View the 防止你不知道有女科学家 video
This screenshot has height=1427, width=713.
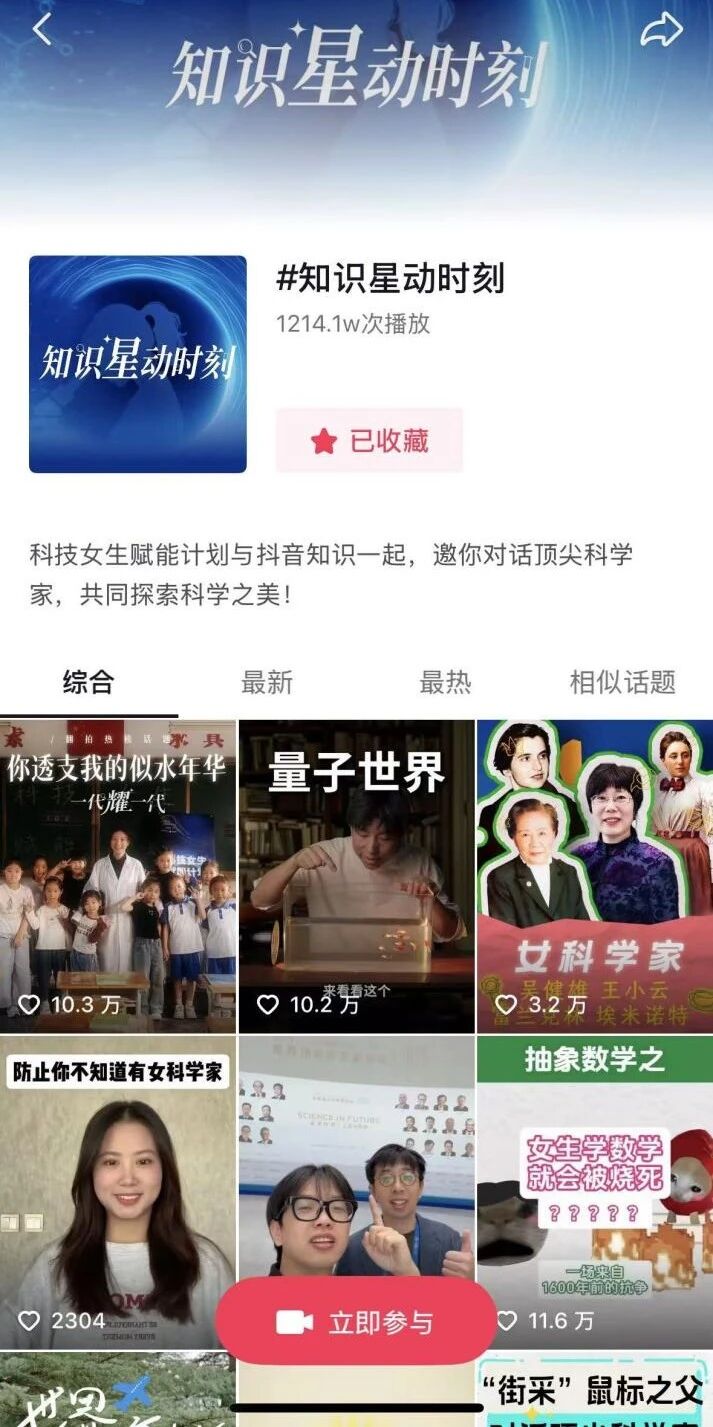tap(118, 1180)
